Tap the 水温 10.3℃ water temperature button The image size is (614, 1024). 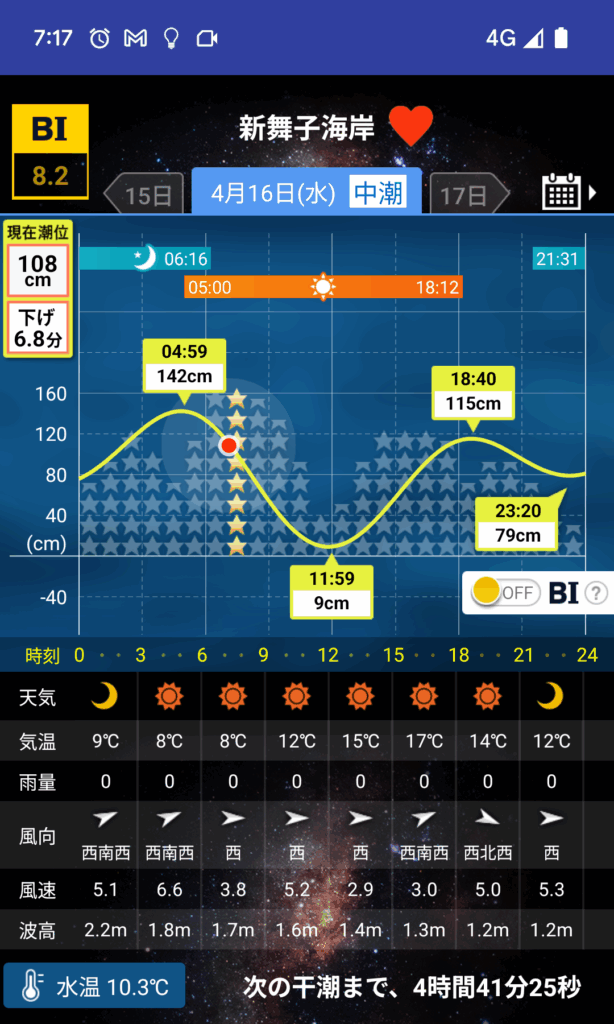(x=94, y=988)
